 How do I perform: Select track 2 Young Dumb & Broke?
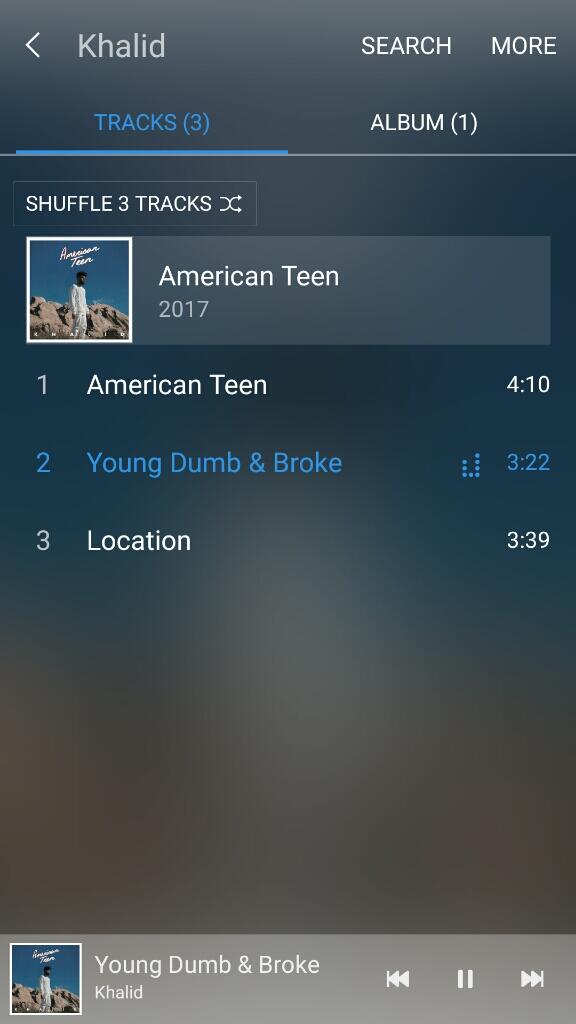click(288, 463)
